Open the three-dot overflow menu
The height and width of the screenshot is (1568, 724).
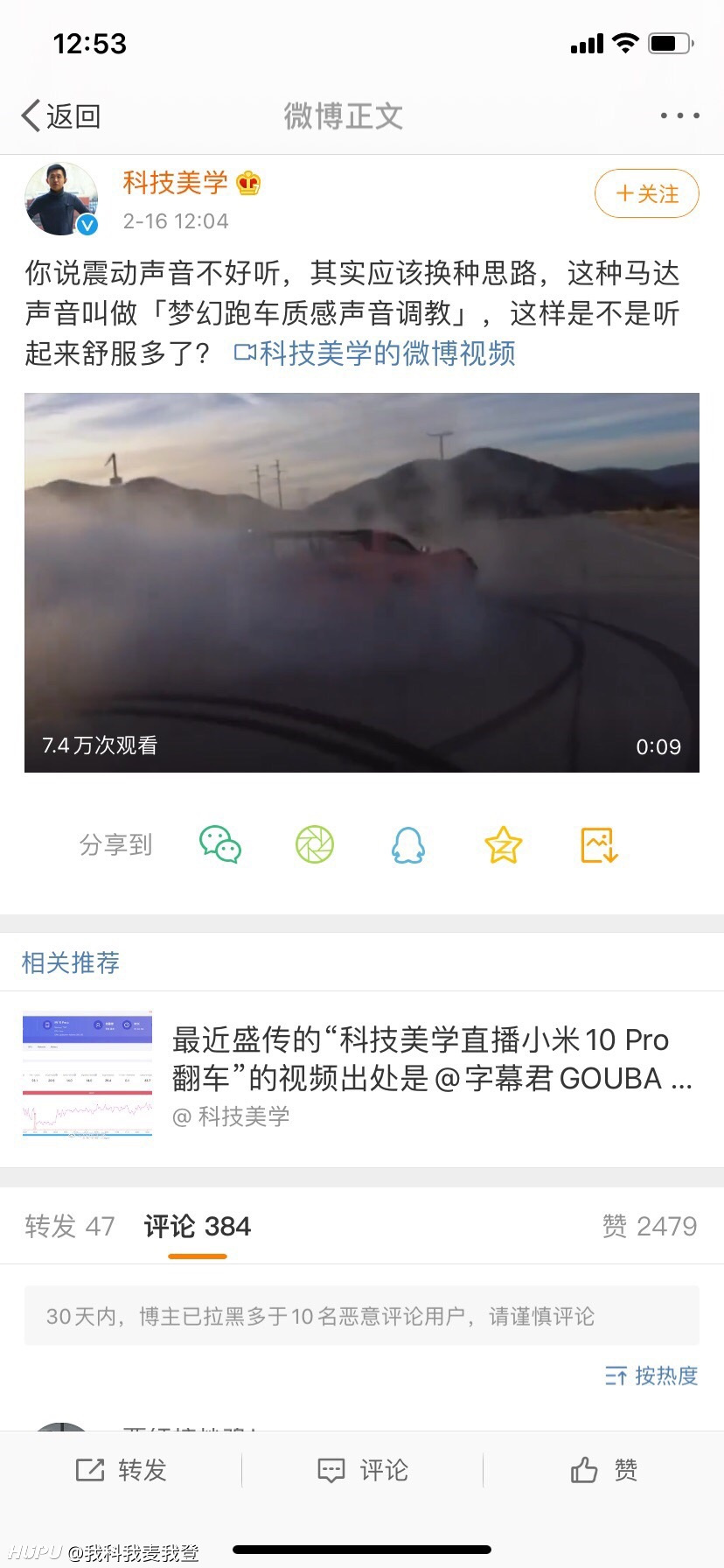pos(679,115)
